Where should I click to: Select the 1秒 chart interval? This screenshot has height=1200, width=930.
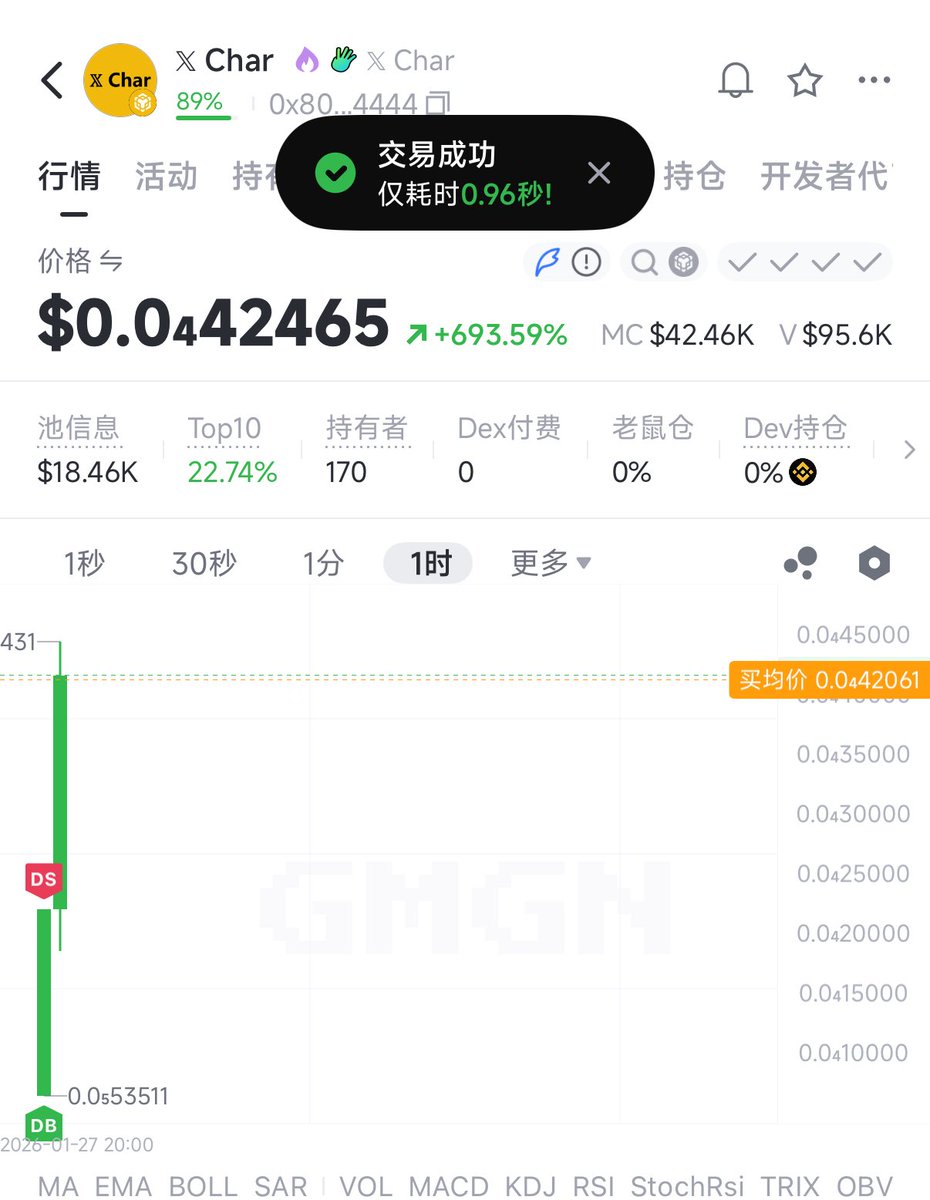(84, 564)
